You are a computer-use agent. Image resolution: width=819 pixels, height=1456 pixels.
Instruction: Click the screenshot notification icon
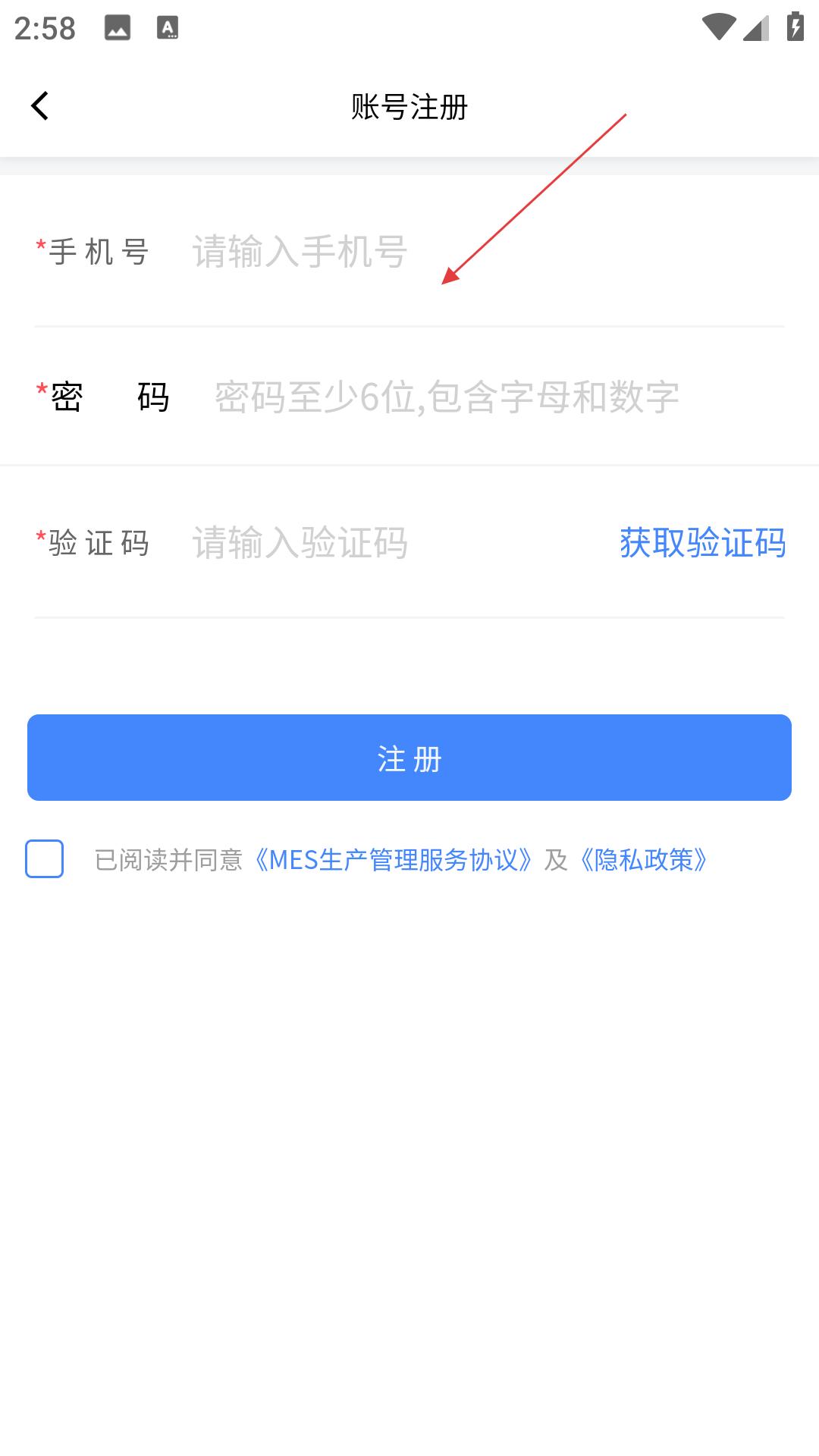(118, 29)
